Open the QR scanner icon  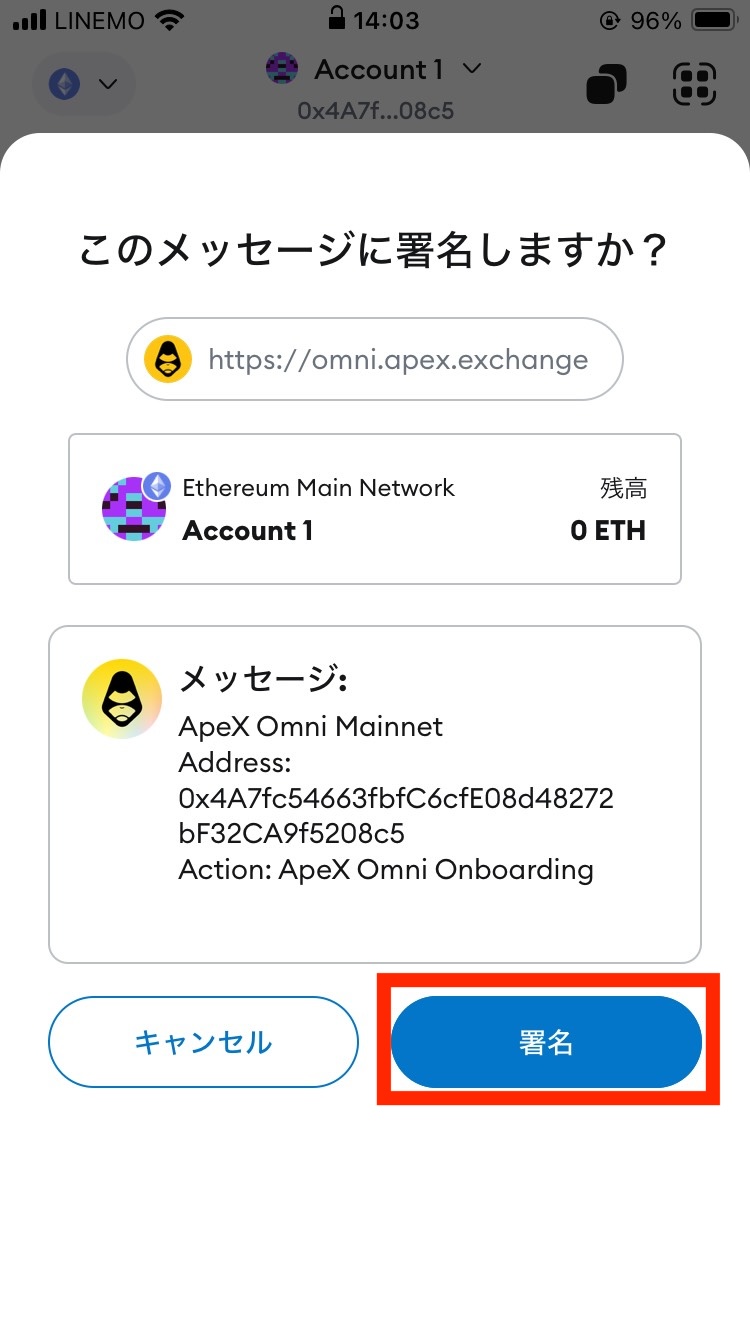click(x=694, y=84)
